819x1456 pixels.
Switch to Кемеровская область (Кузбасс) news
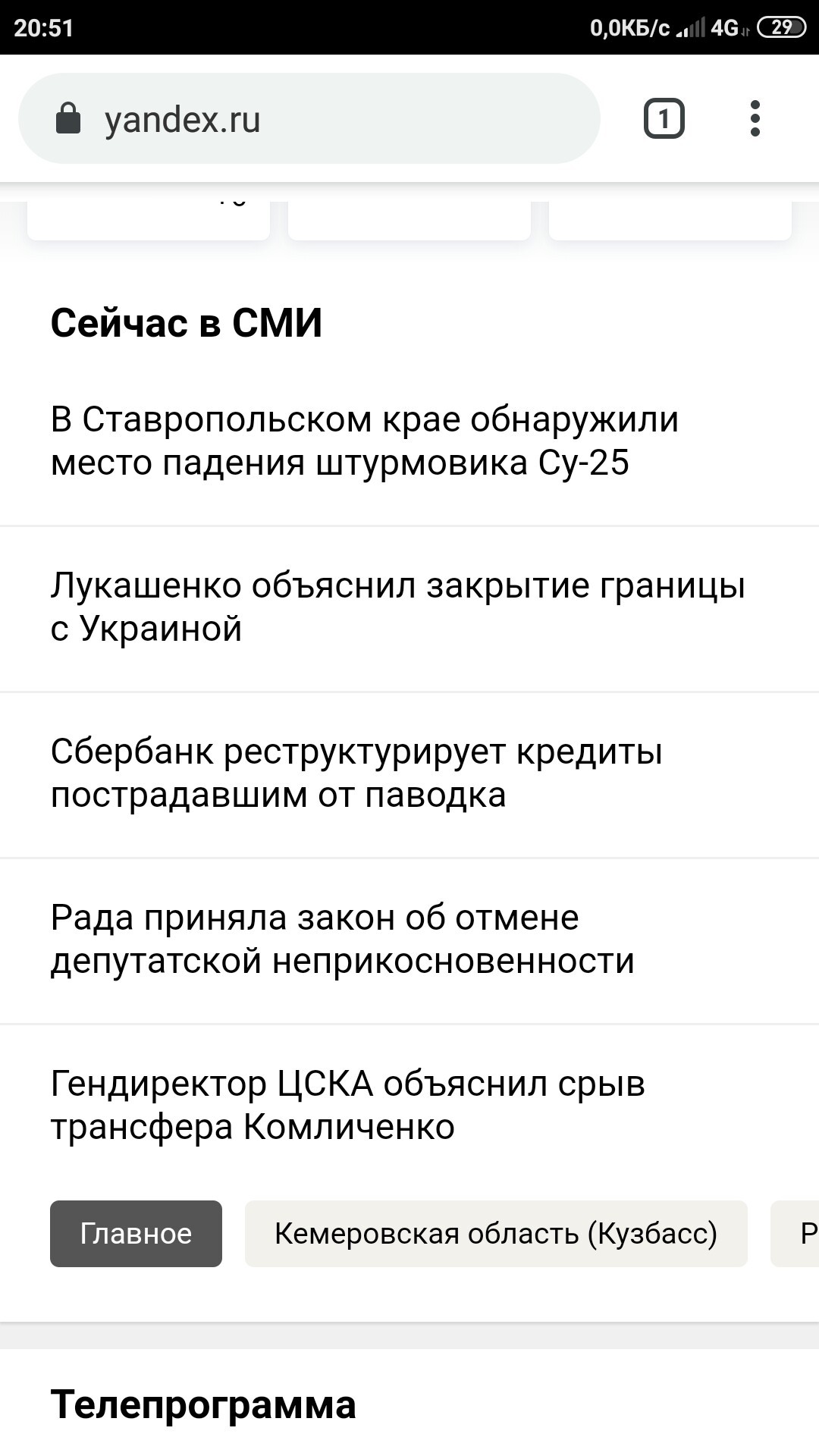496,1234
